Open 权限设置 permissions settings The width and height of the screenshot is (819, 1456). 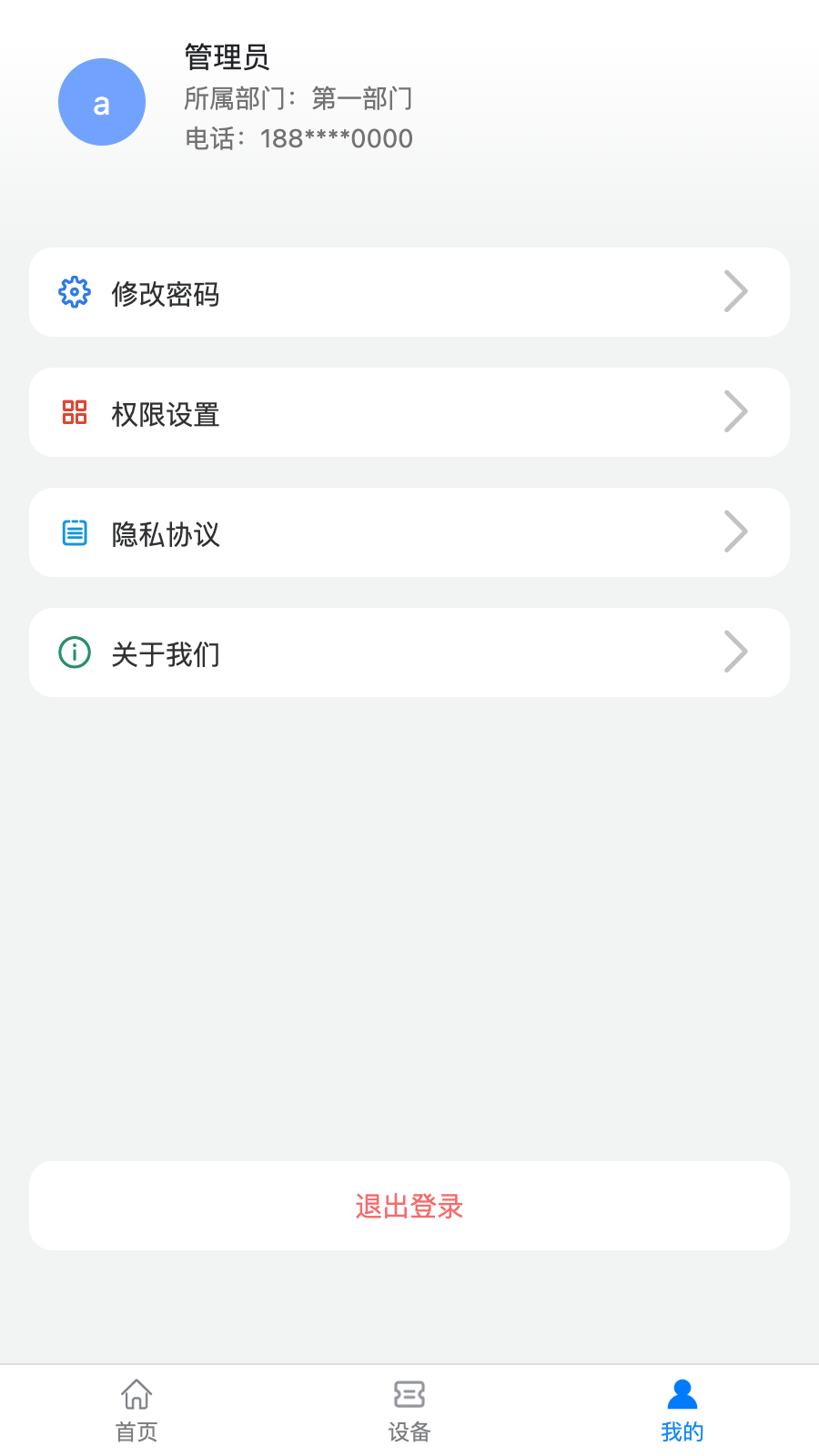tap(409, 412)
